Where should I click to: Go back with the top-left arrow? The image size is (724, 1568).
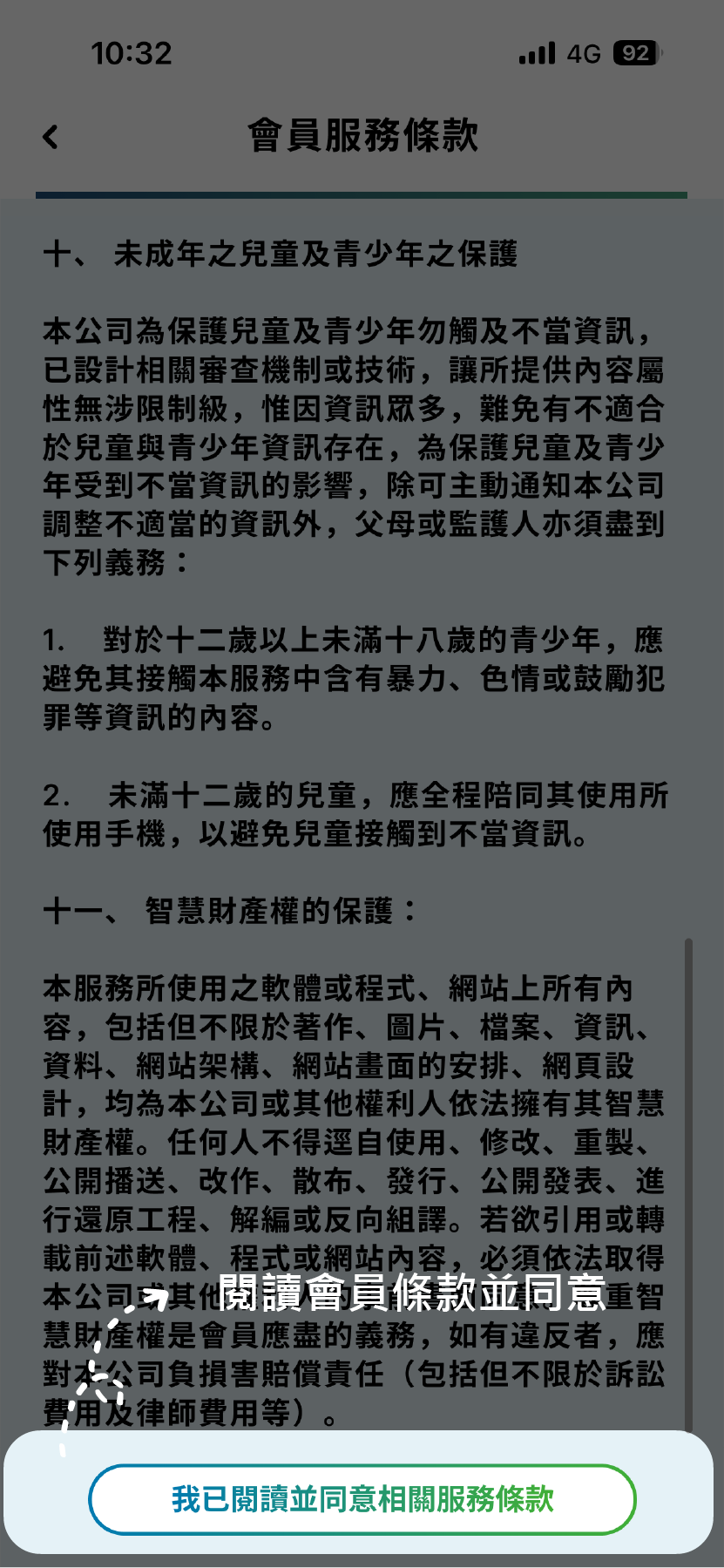click(51, 137)
